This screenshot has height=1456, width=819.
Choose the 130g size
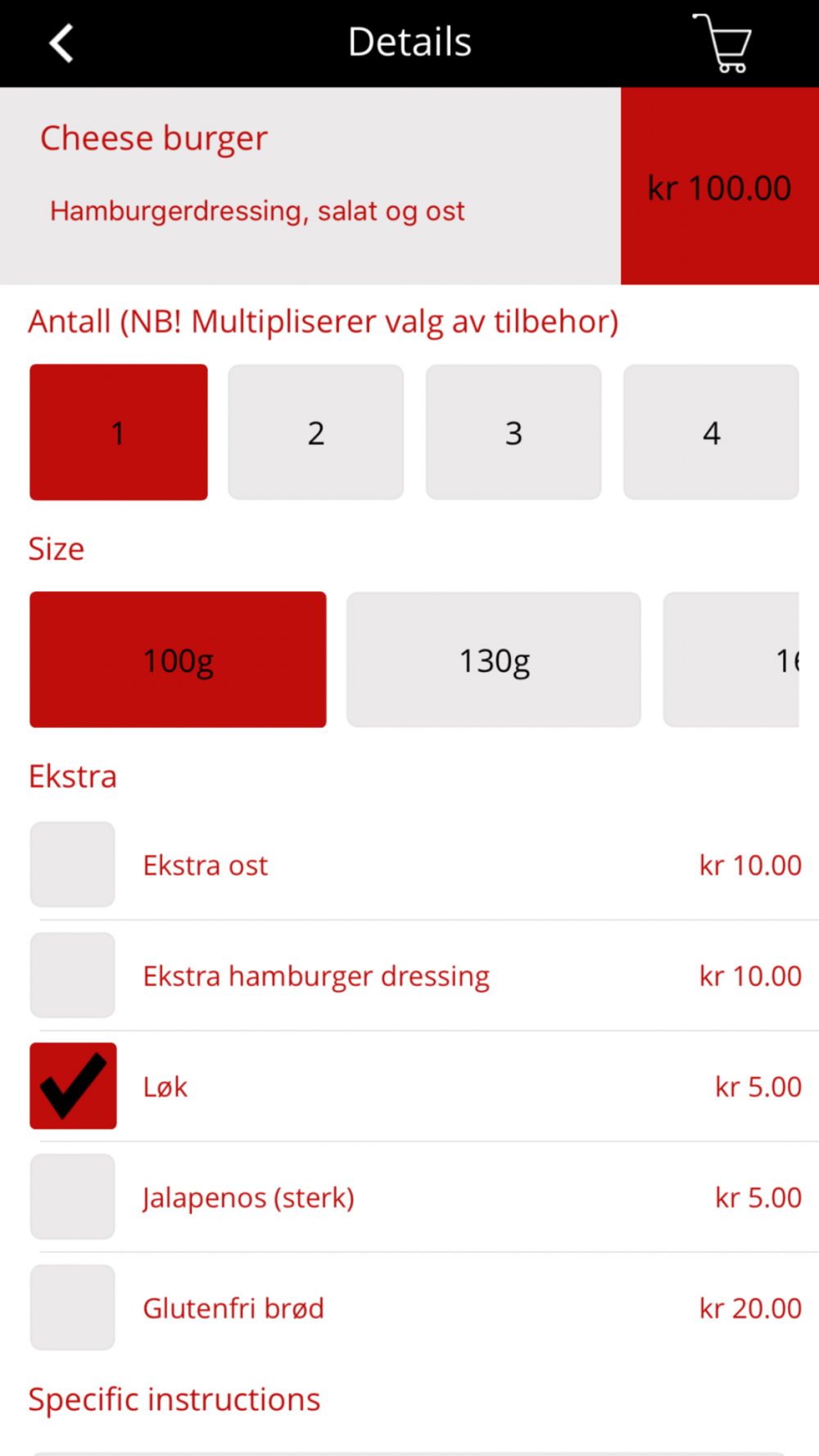pos(494,660)
